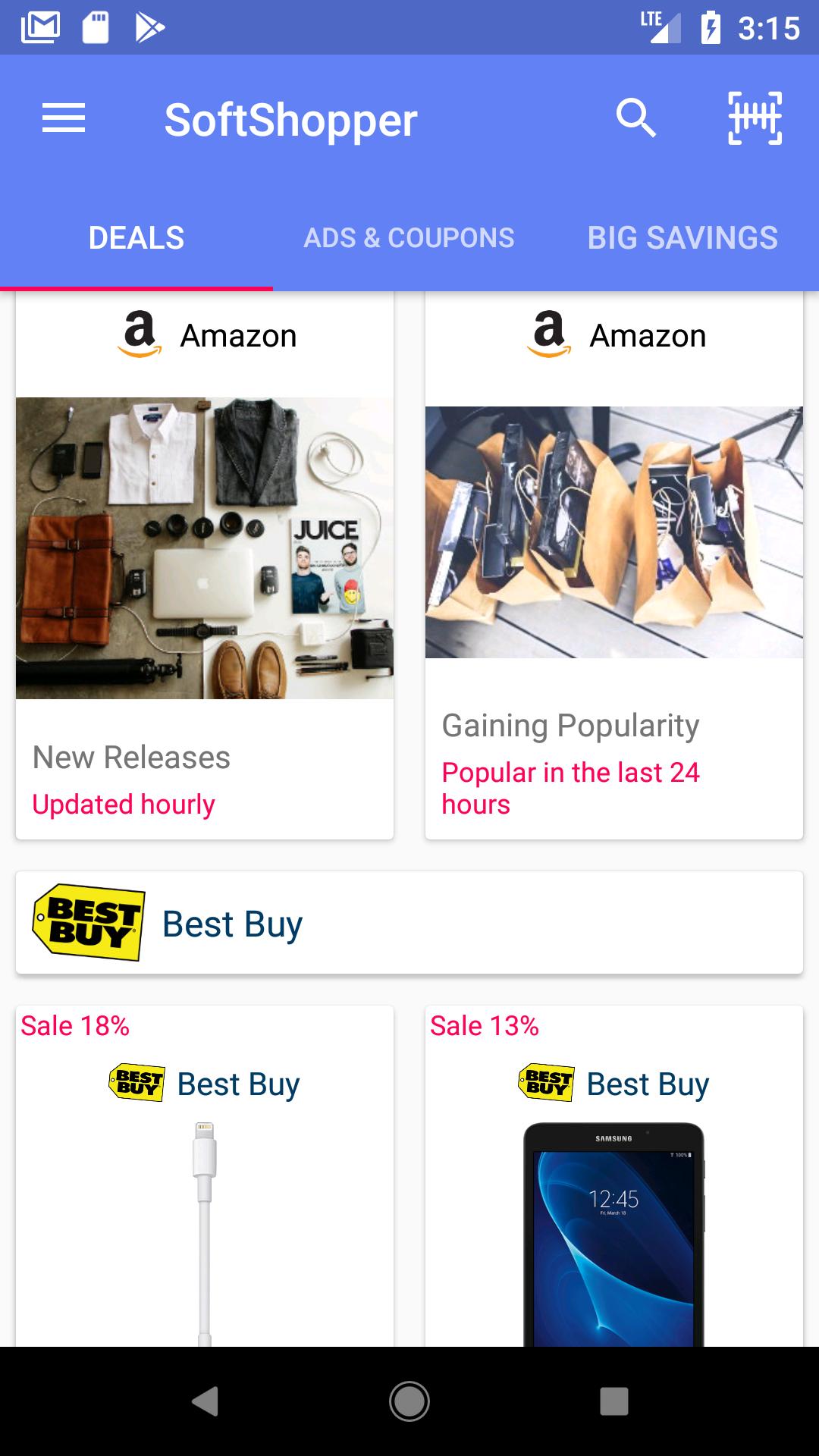Launch the barcode scanner
Screen dimensions: 819x1456
(755, 119)
